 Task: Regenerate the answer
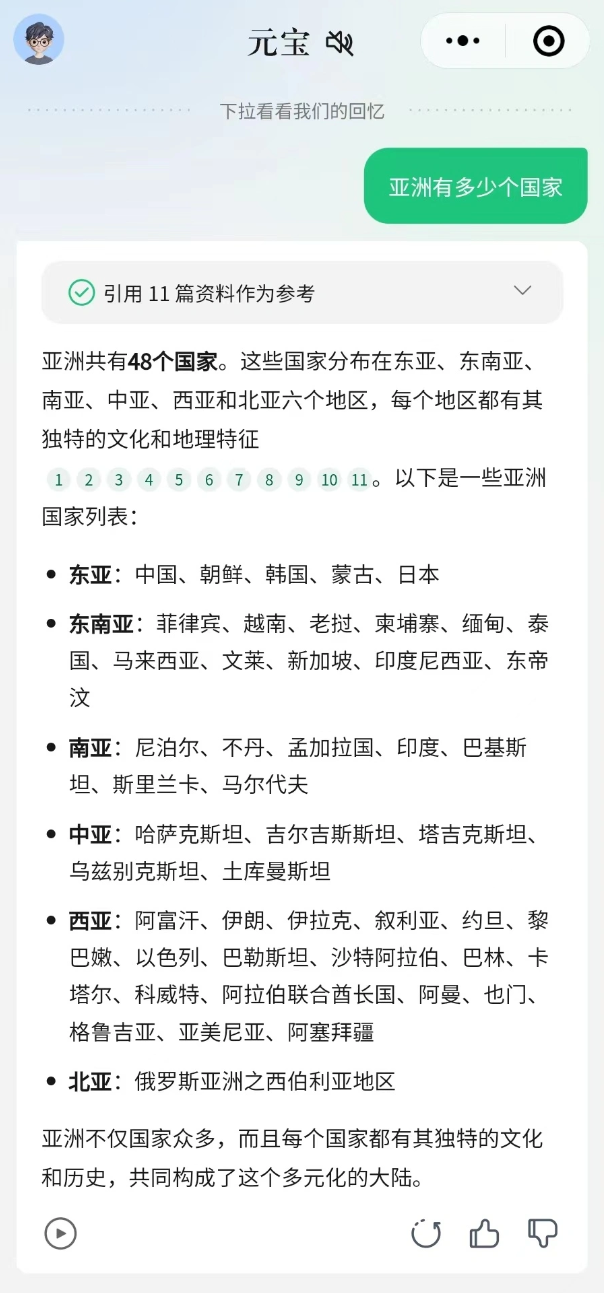point(426,1233)
